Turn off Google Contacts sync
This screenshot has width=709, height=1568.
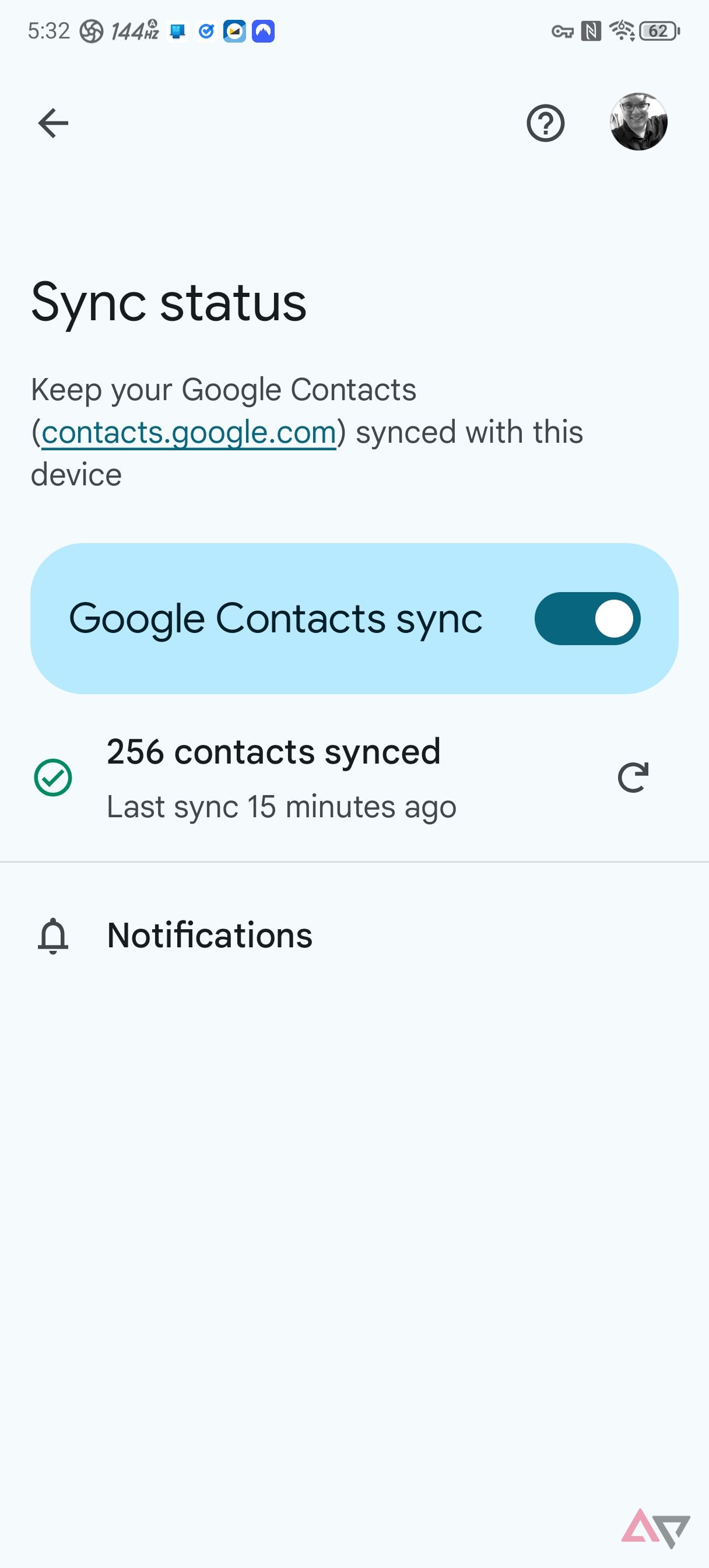pyautogui.click(x=587, y=618)
